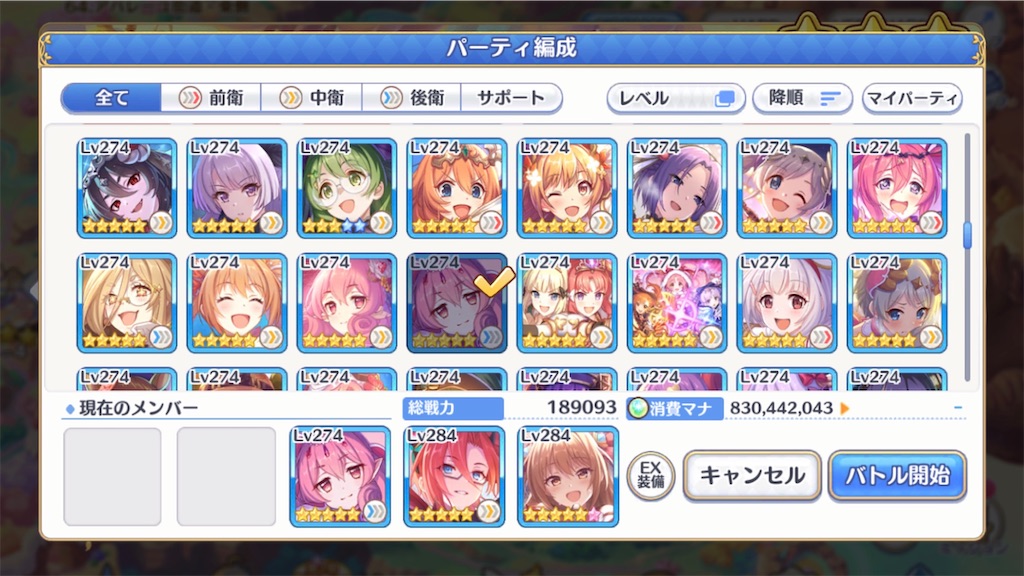Open マイパーティ saved parties
Screen dimensions: 1024x576
click(912, 98)
